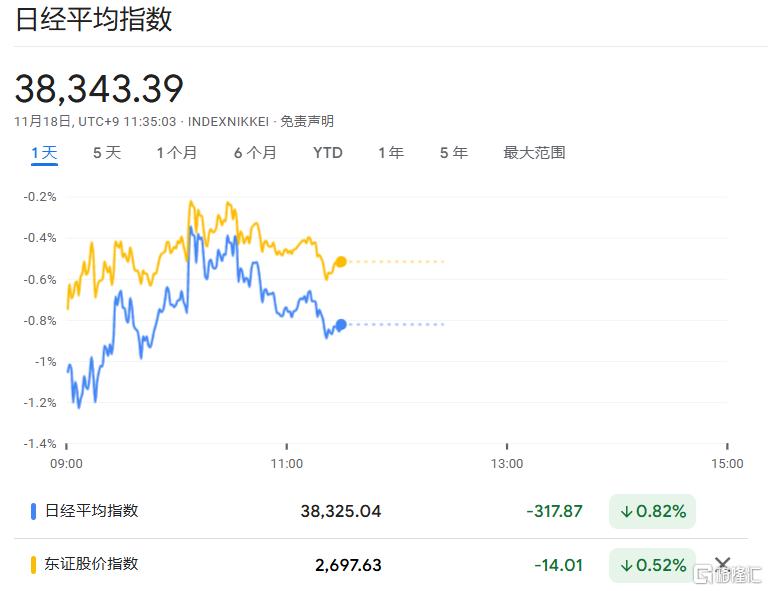Switch to the 5年 range

point(454,153)
